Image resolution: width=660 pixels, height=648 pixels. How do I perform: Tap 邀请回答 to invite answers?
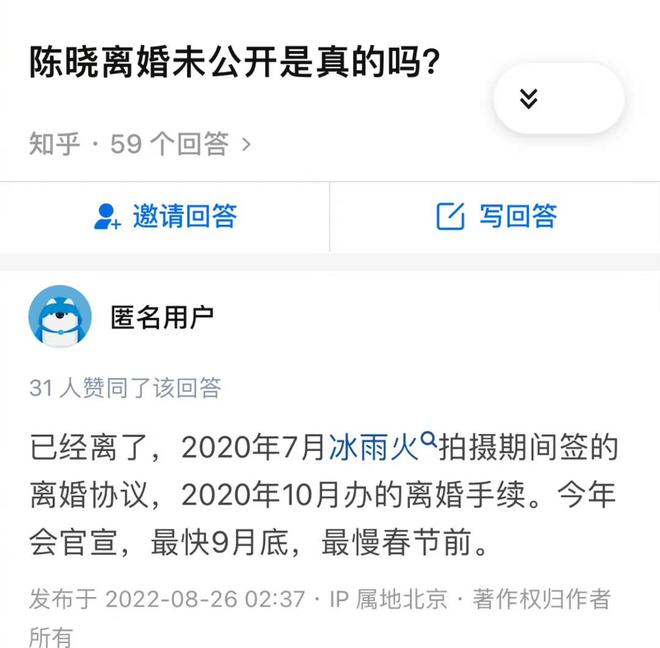pos(165,216)
